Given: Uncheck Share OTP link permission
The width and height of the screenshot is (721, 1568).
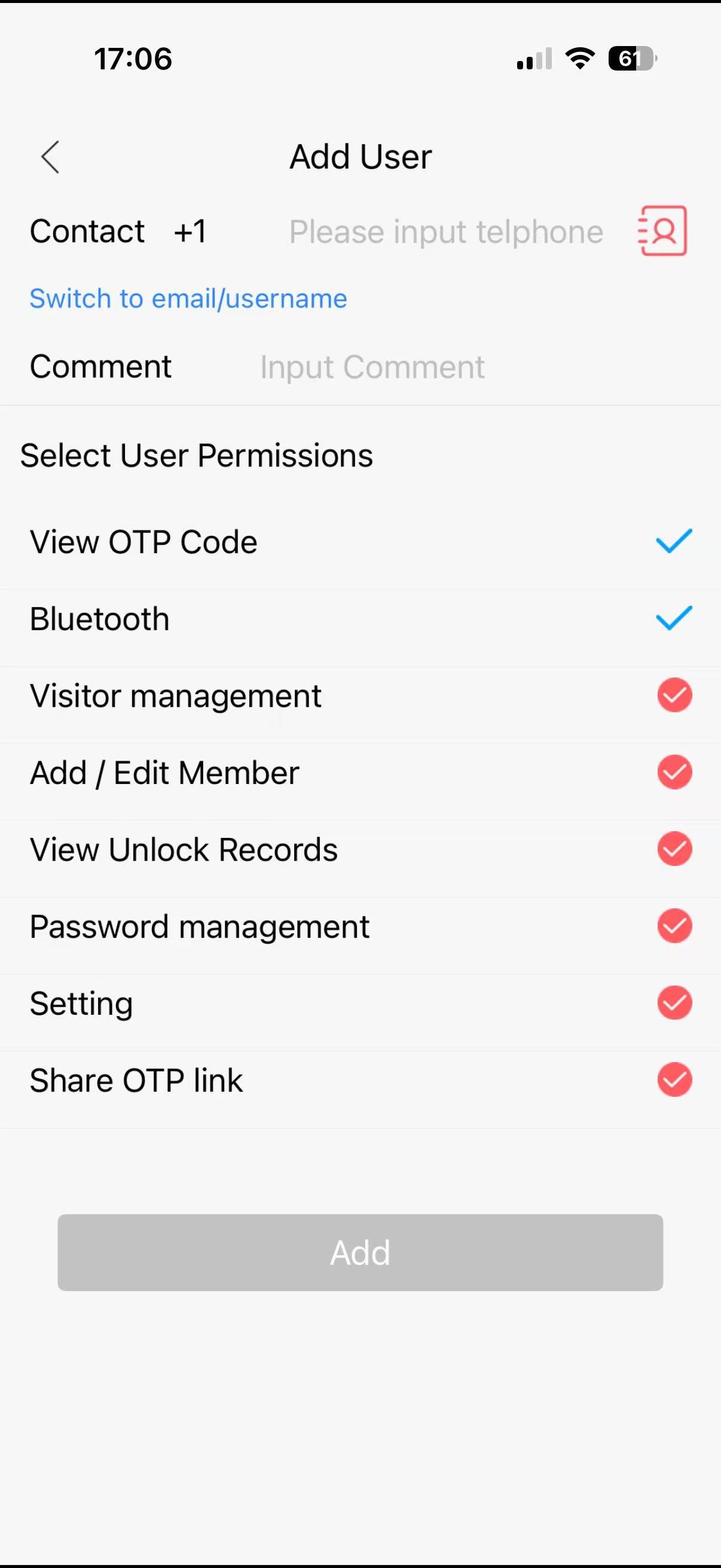Looking at the screenshot, I should tap(674, 1080).
